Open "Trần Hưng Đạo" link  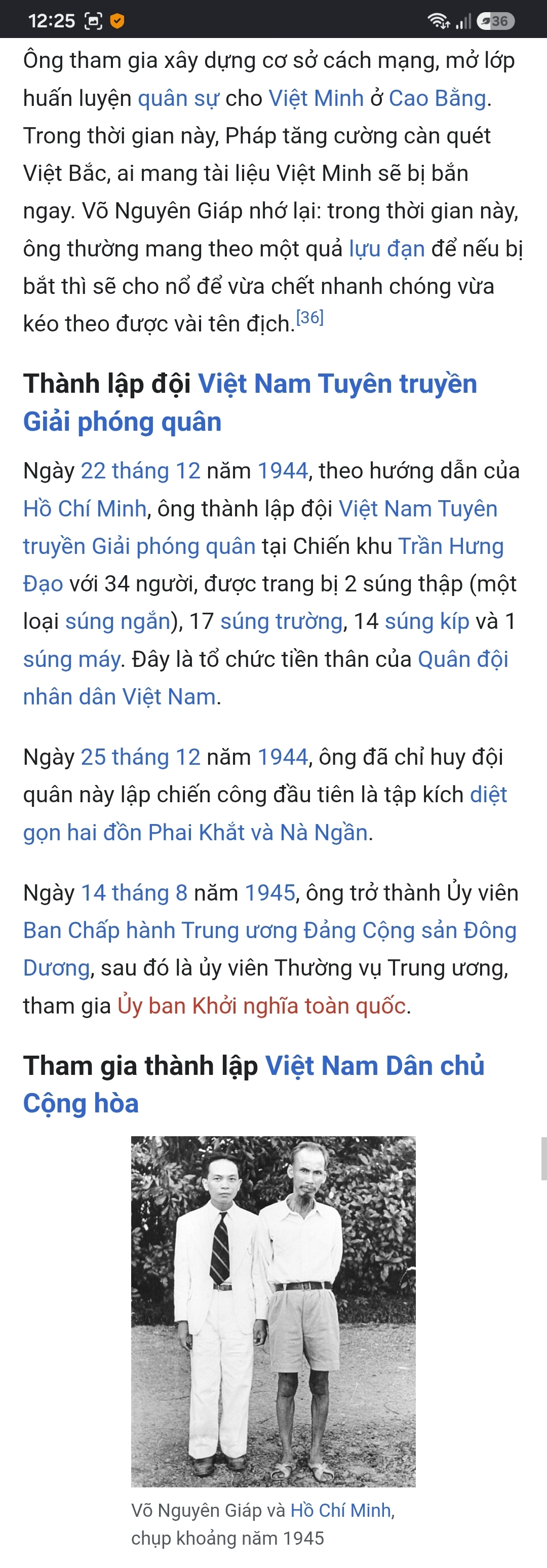click(451, 546)
